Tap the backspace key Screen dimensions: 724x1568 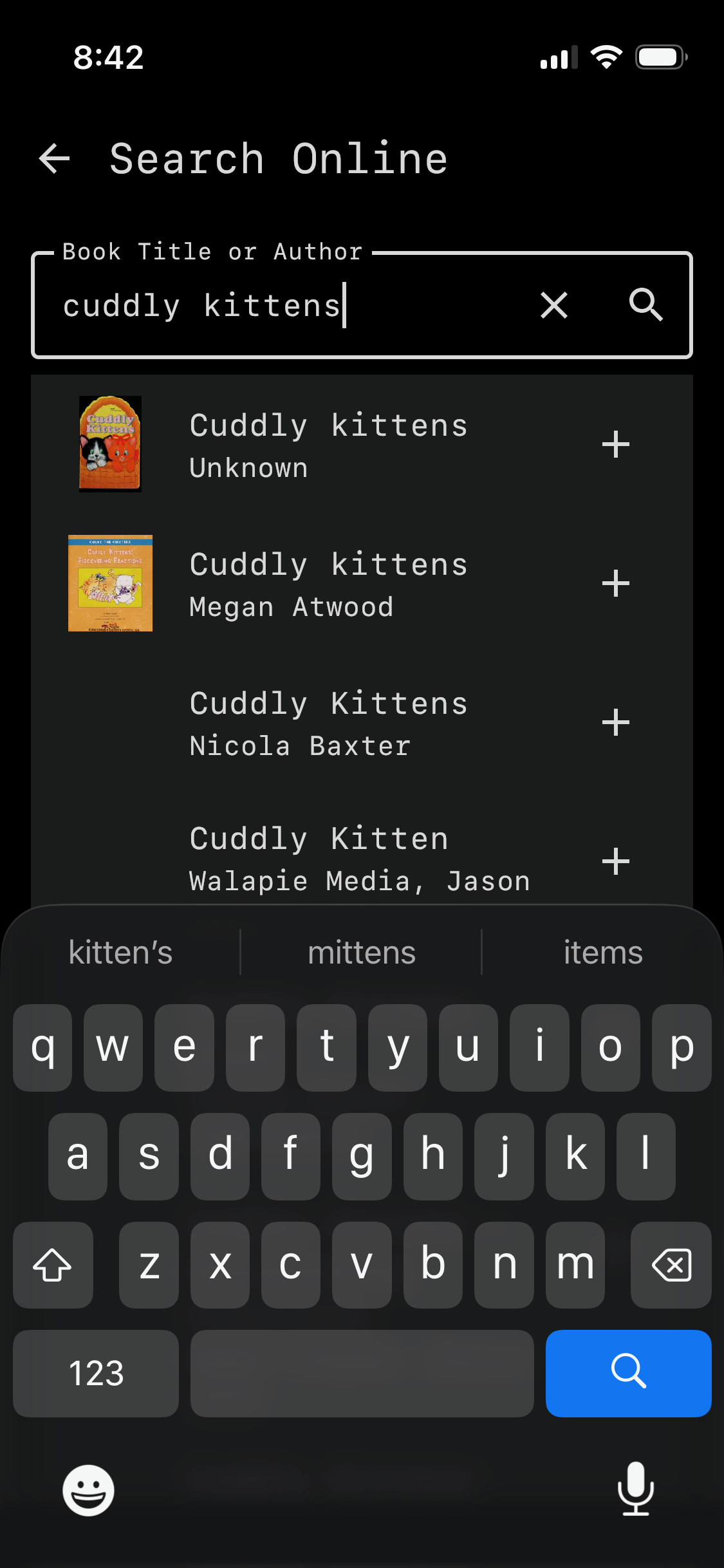671,1265
